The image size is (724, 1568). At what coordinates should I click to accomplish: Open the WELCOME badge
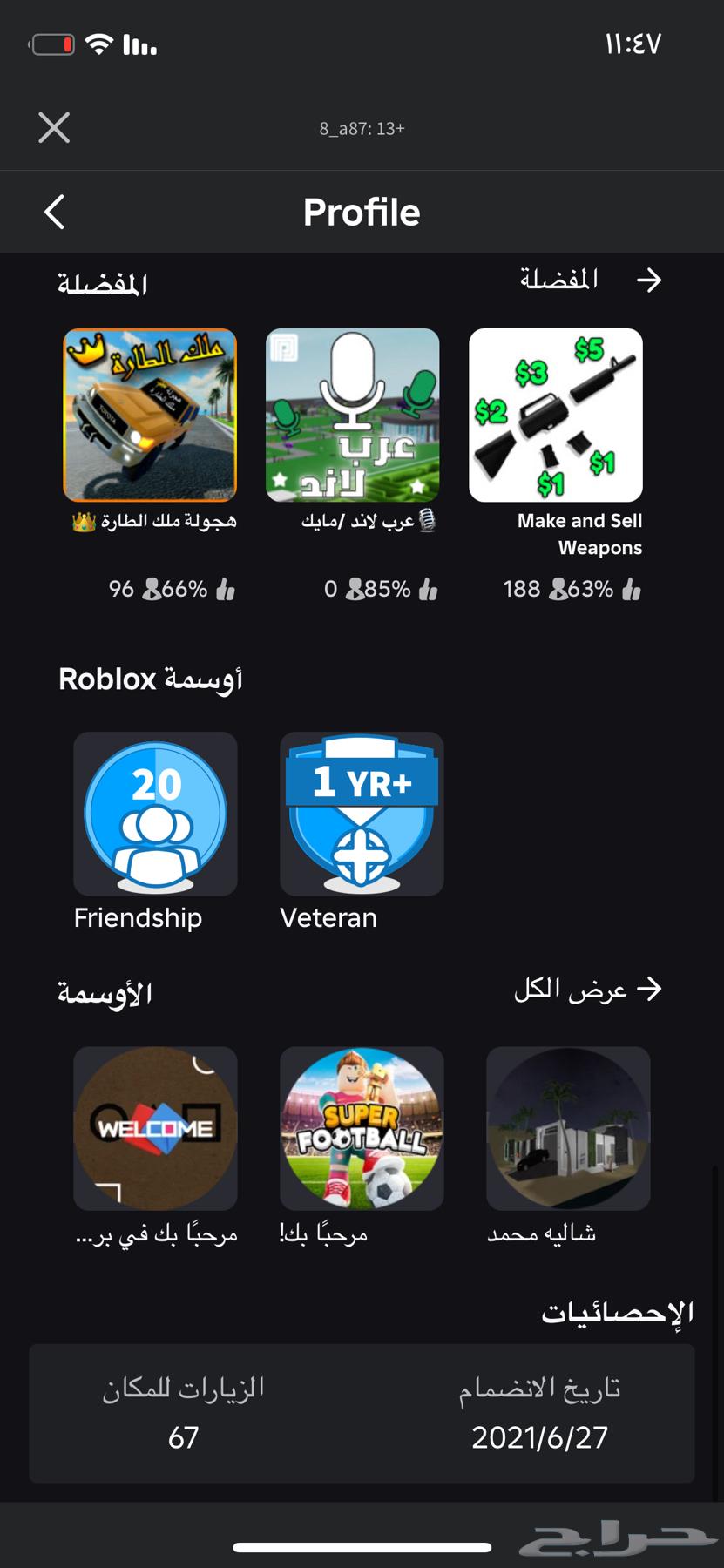(x=155, y=1128)
